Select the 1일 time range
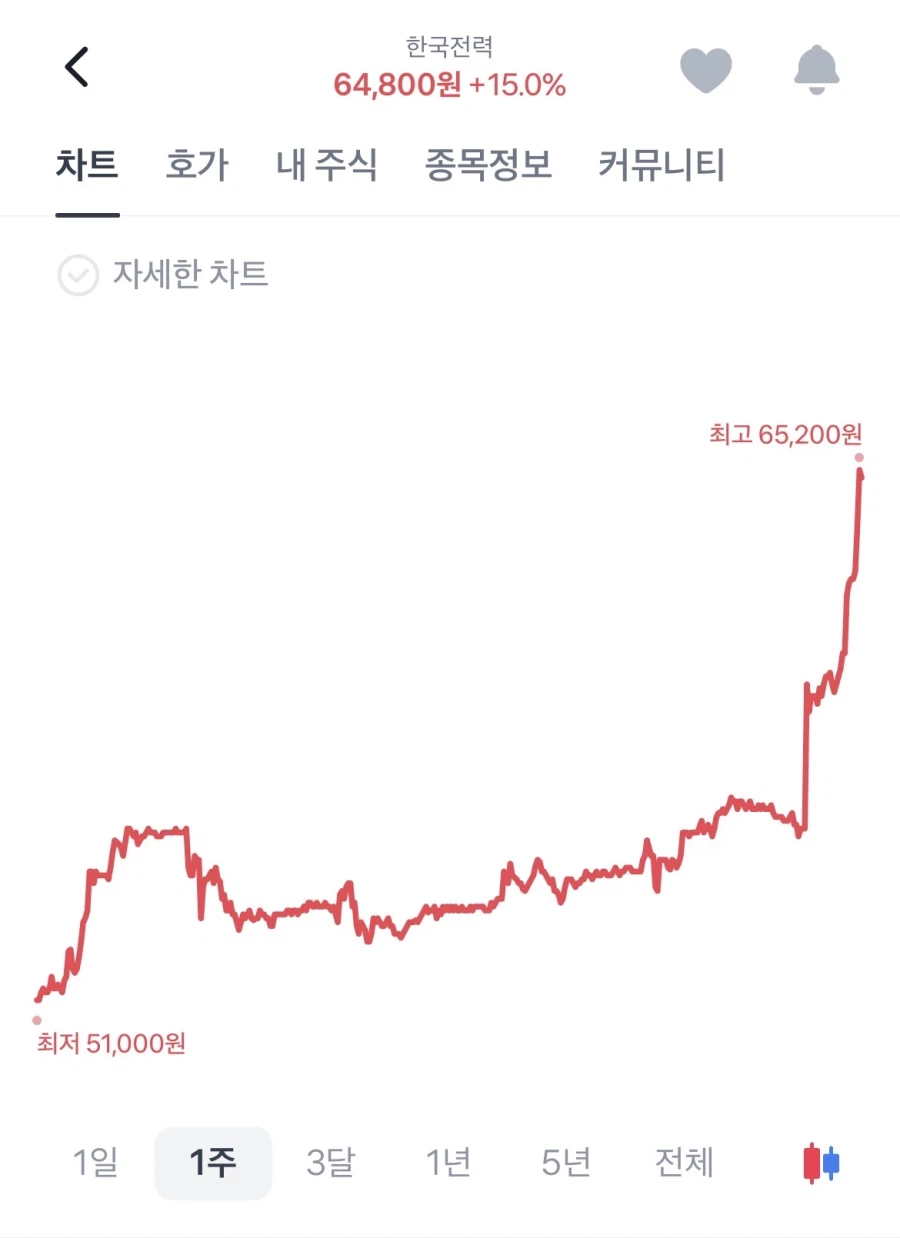900x1238 pixels. (96, 1163)
